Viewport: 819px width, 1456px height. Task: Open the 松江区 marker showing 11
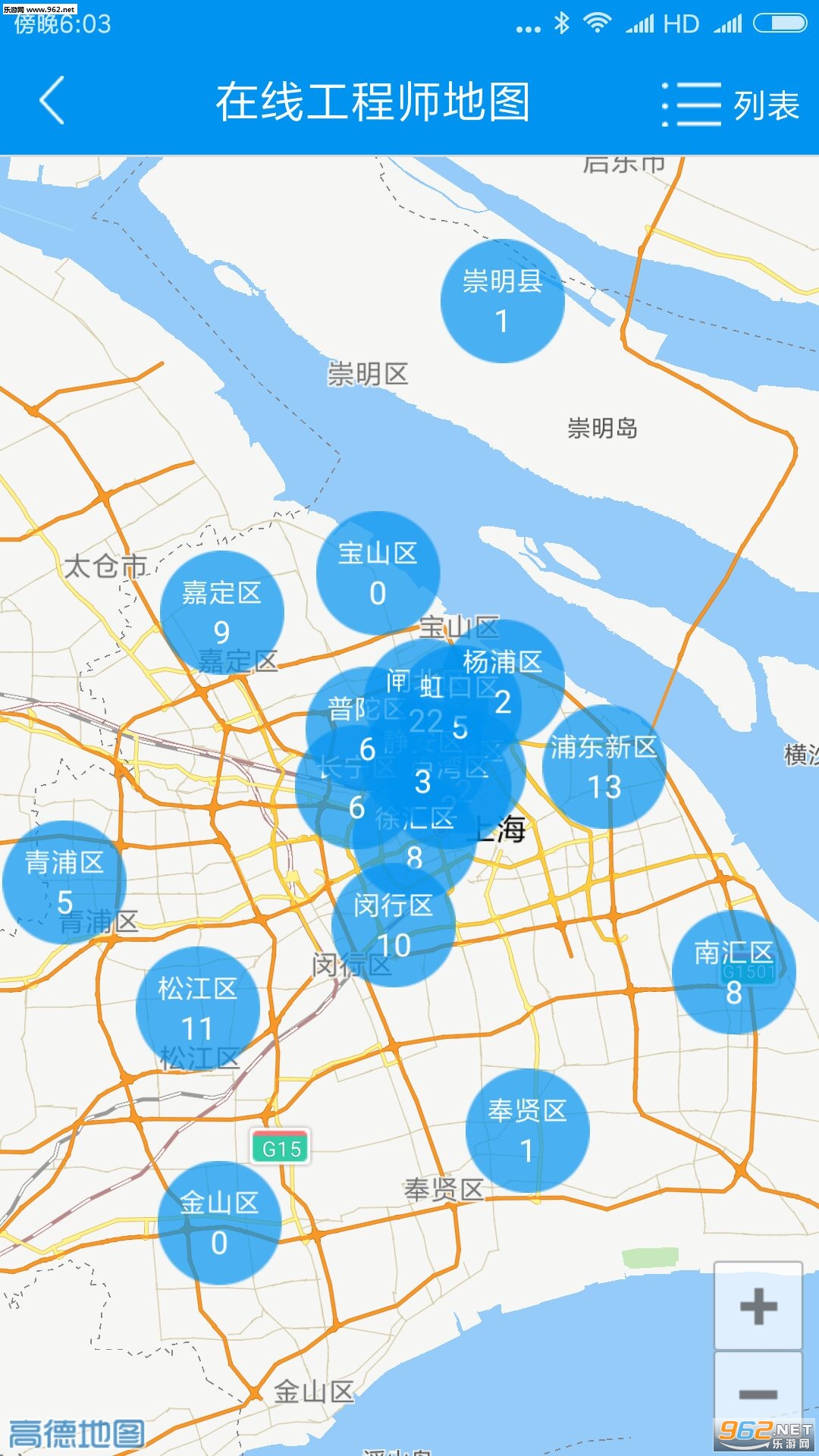[x=197, y=1008]
